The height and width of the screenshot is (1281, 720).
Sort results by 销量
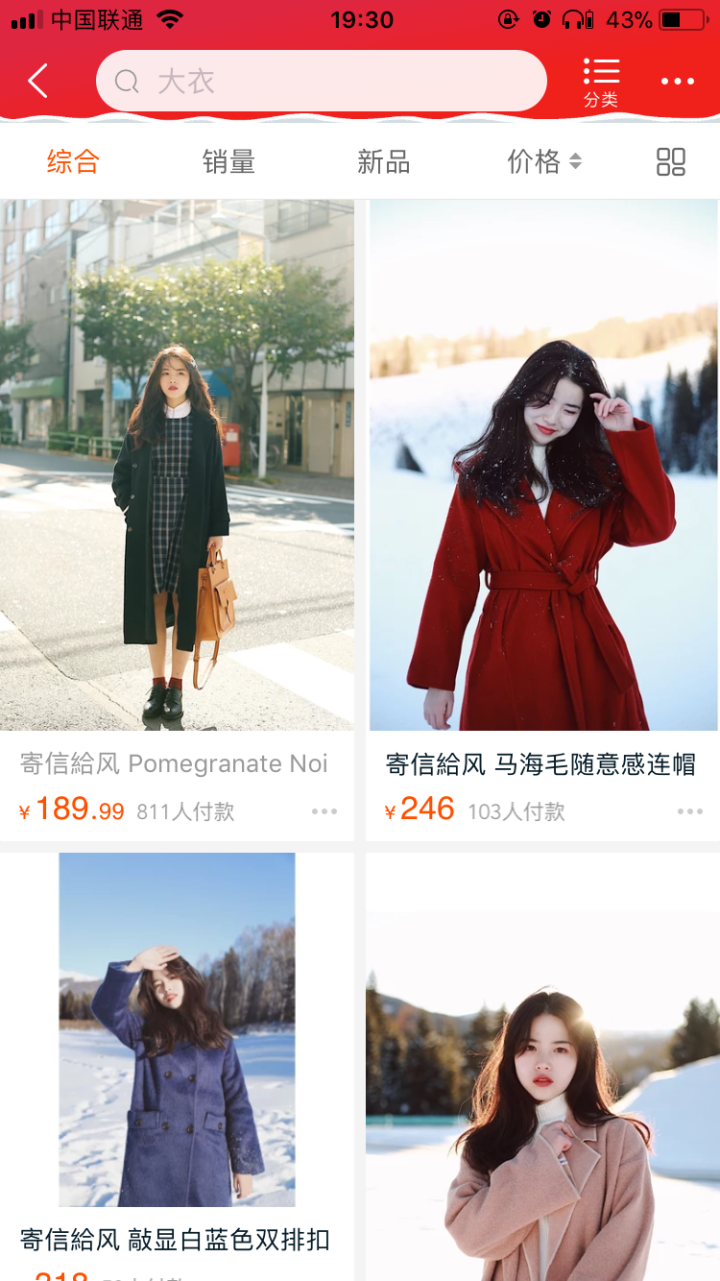point(229,162)
